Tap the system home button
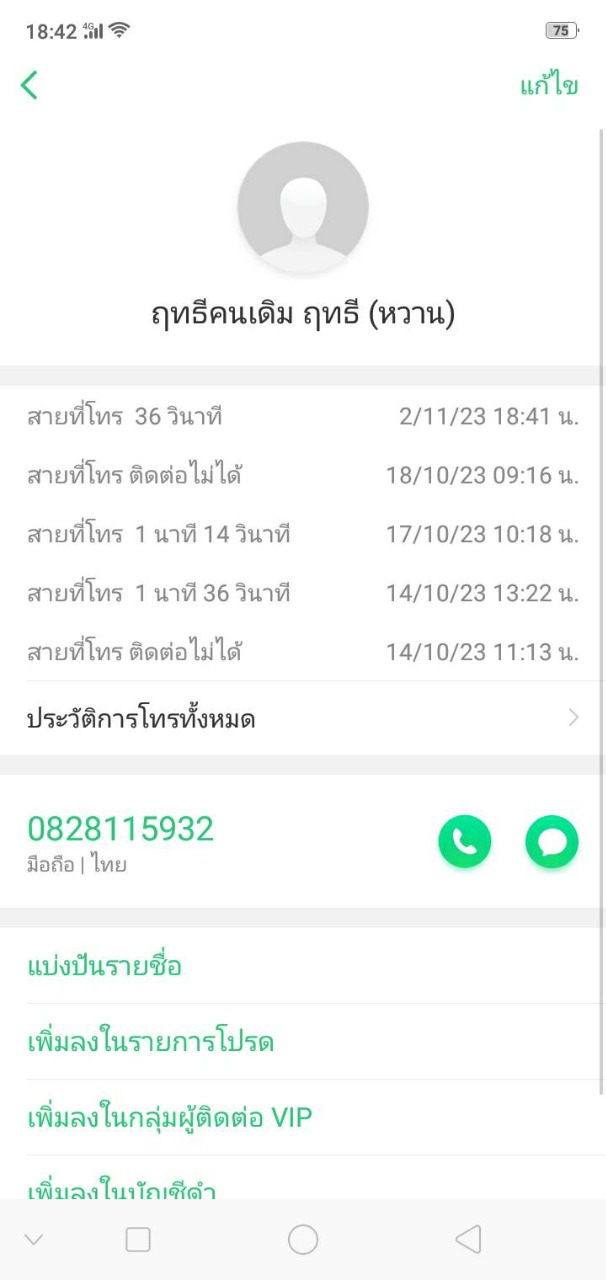The width and height of the screenshot is (606, 1280). [x=303, y=1240]
